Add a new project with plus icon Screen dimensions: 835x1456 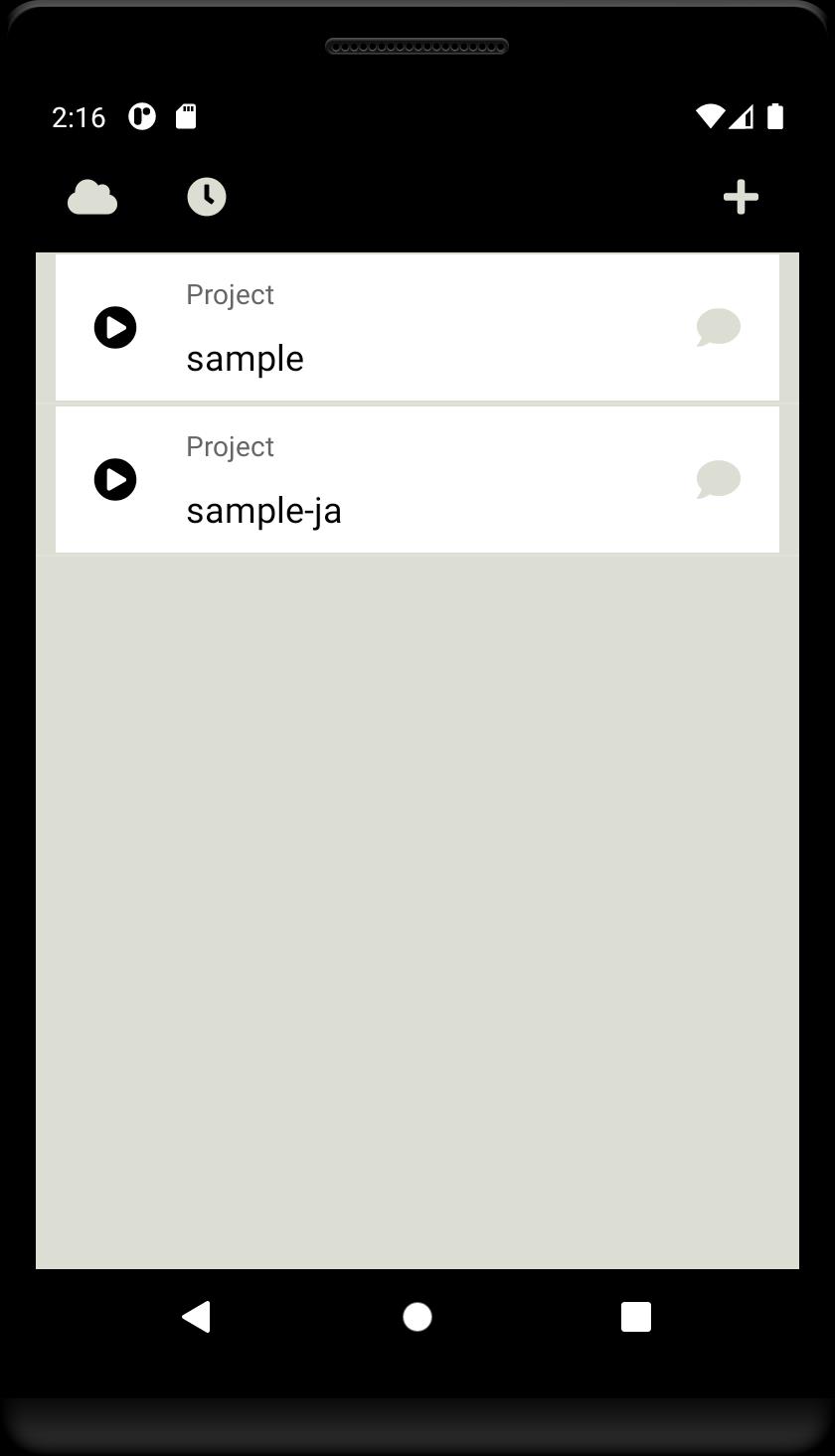coord(741,197)
